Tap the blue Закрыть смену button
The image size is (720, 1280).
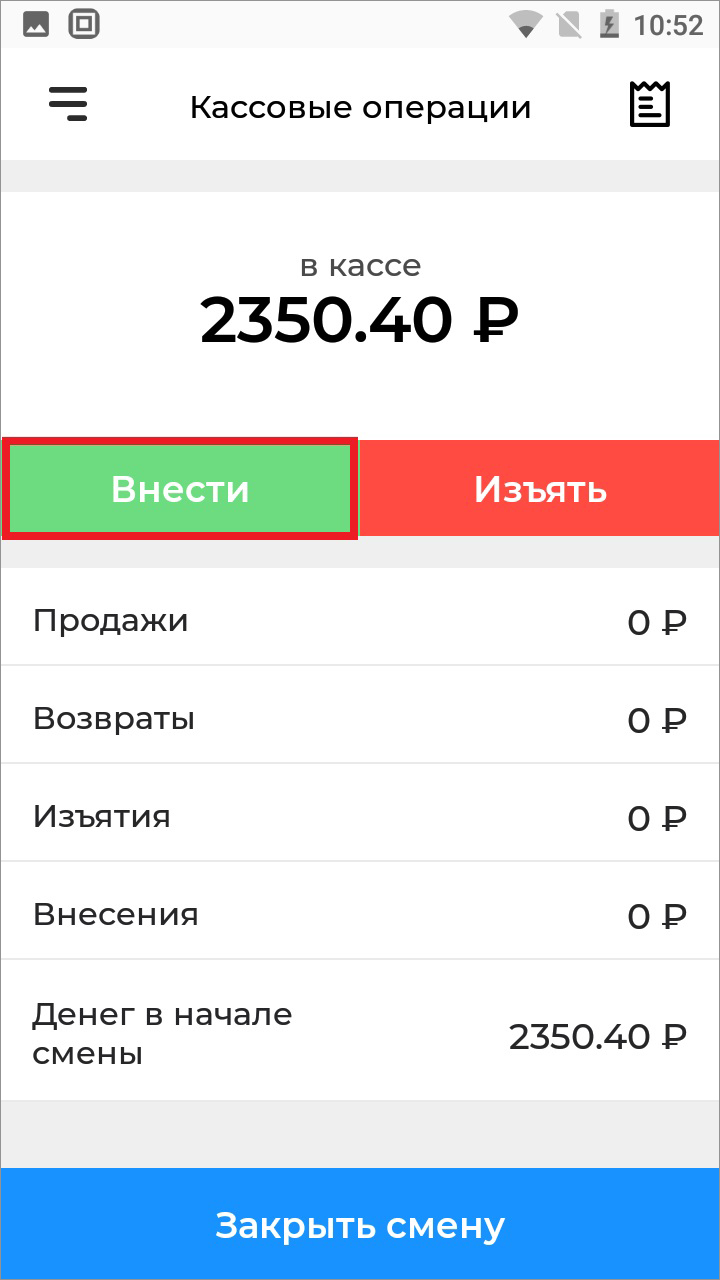coord(360,1223)
